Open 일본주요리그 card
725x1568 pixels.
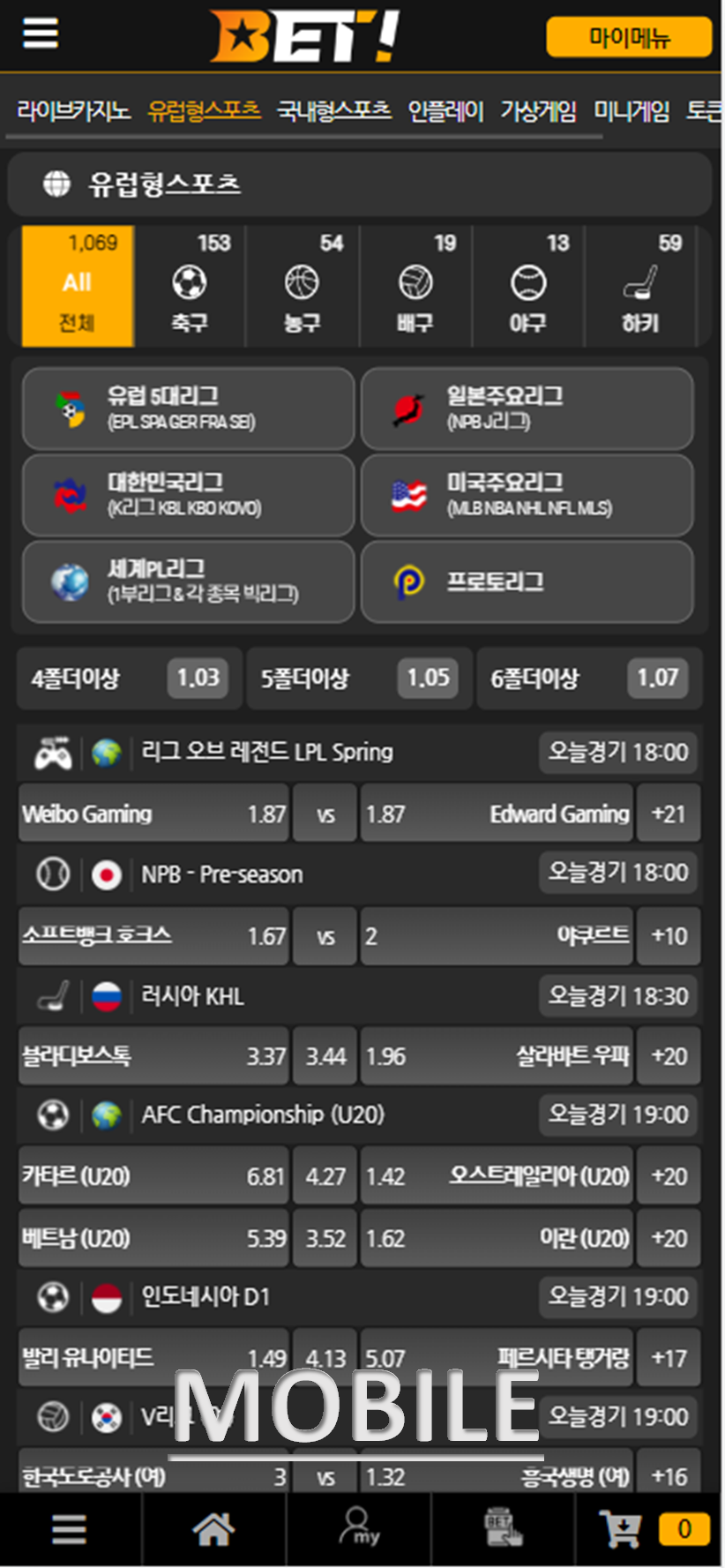pos(527,409)
